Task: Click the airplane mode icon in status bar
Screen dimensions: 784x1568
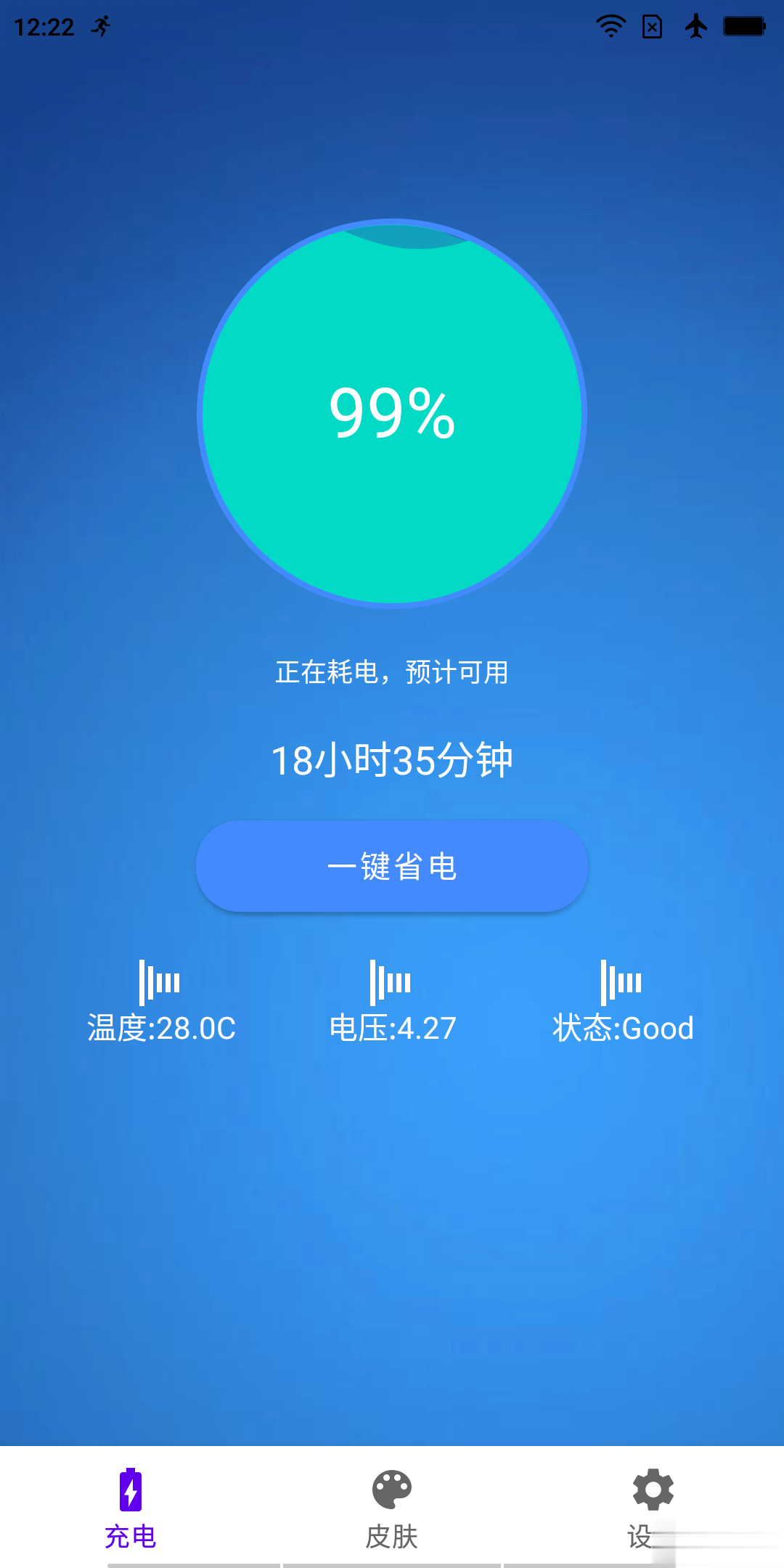Action: click(x=696, y=26)
